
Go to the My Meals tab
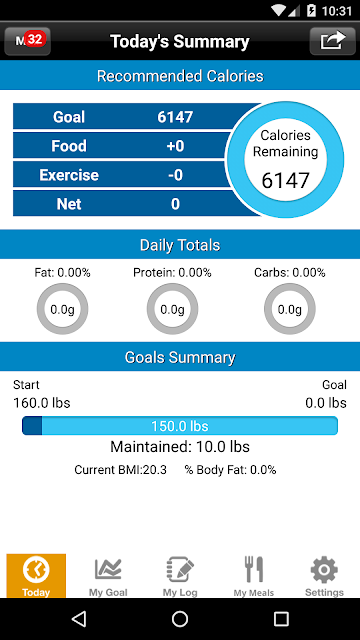(x=253, y=576)
